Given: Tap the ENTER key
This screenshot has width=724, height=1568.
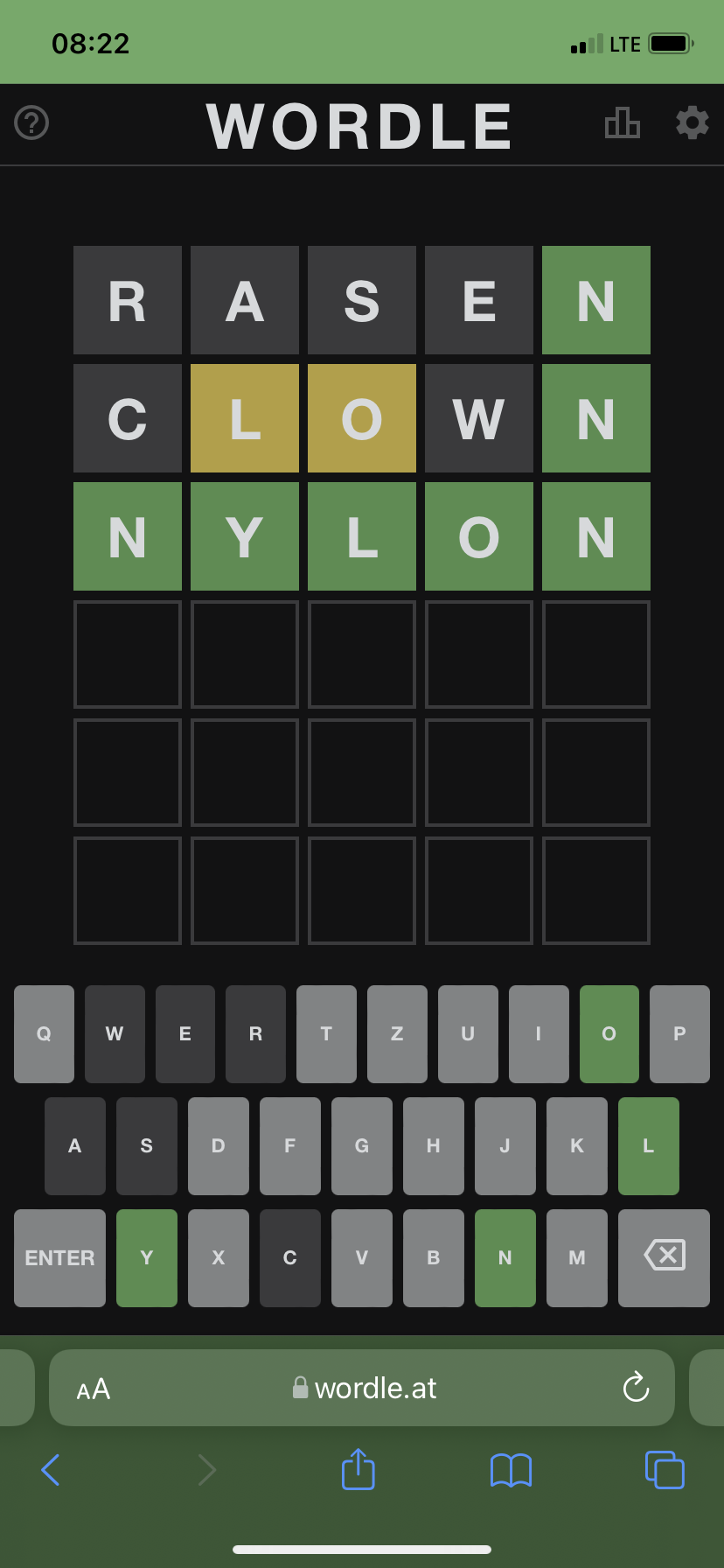Looking at the screenshot, I should (x=59, y=1258).
